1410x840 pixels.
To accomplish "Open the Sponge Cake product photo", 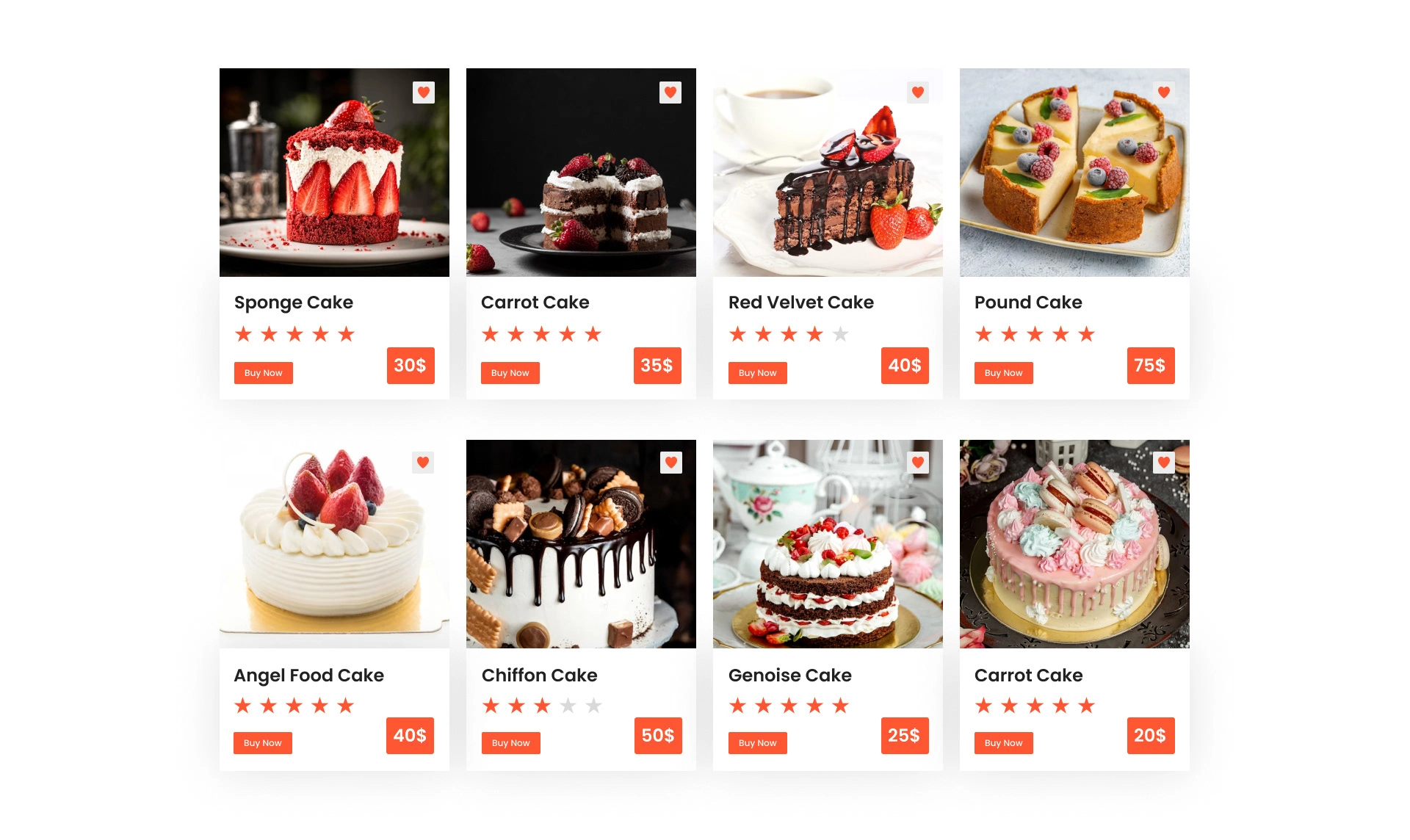I will tap(334, 173).
